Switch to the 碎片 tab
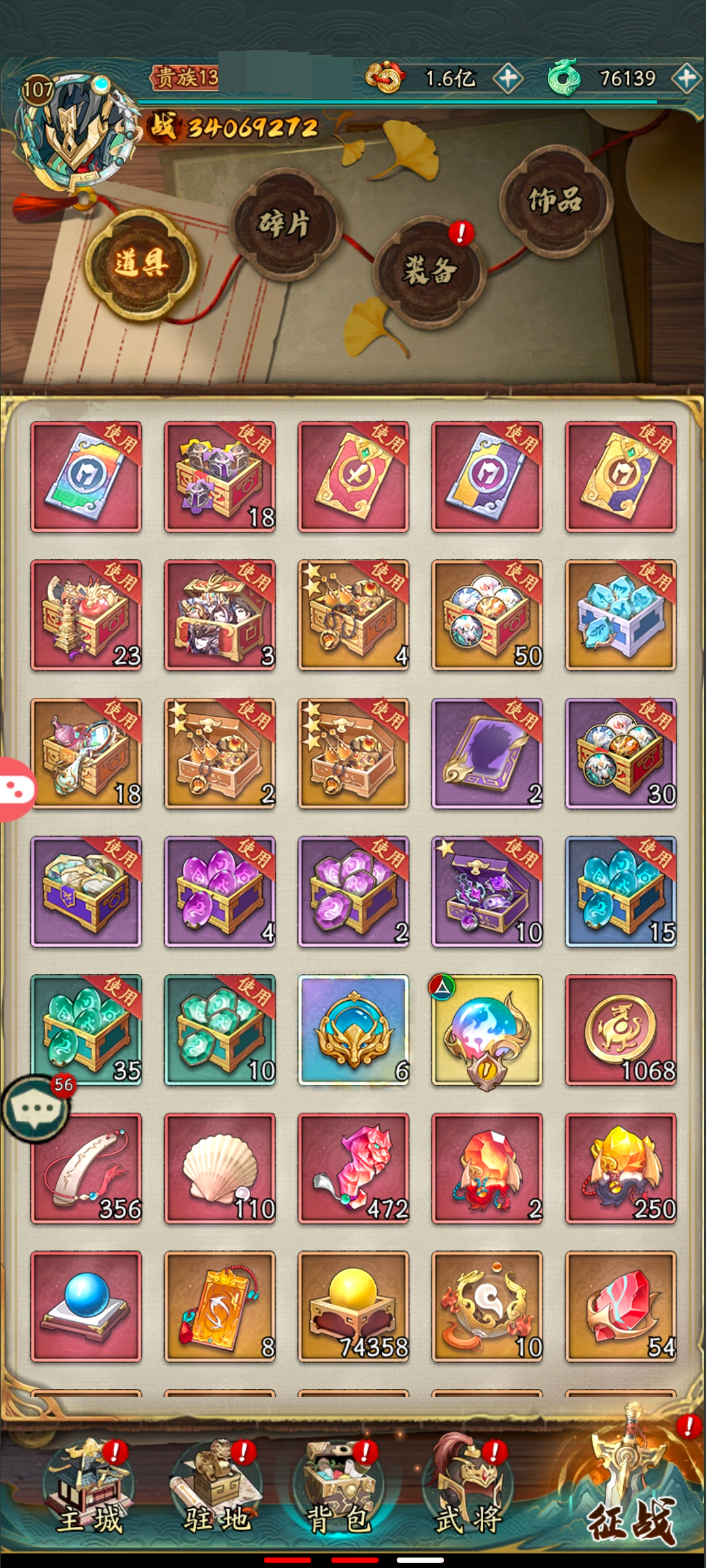 (x=284, y=224)
